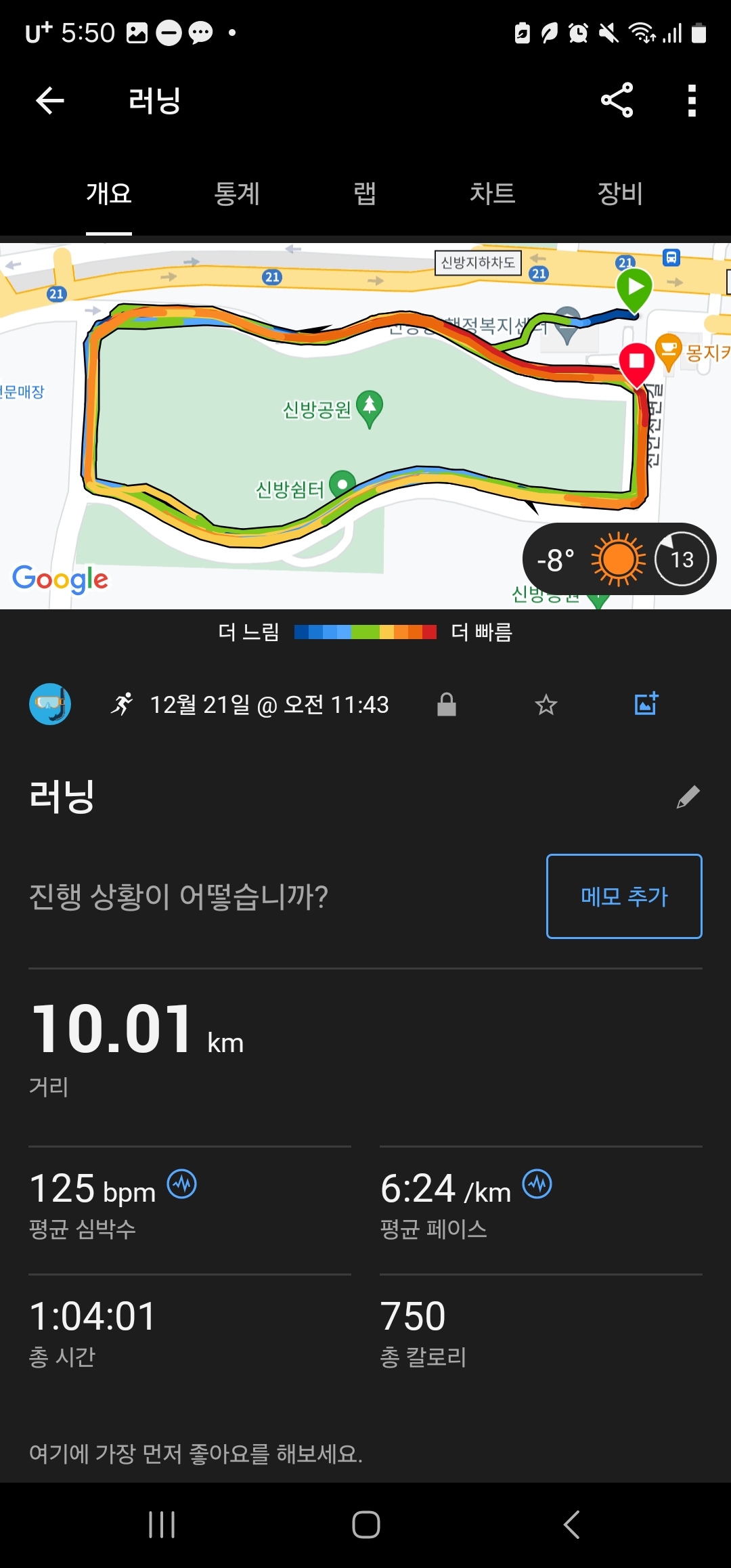The width and height of the screenshot is (731, 1568).
Task: Go back using the top arrow
Action: tap(49, 101)
